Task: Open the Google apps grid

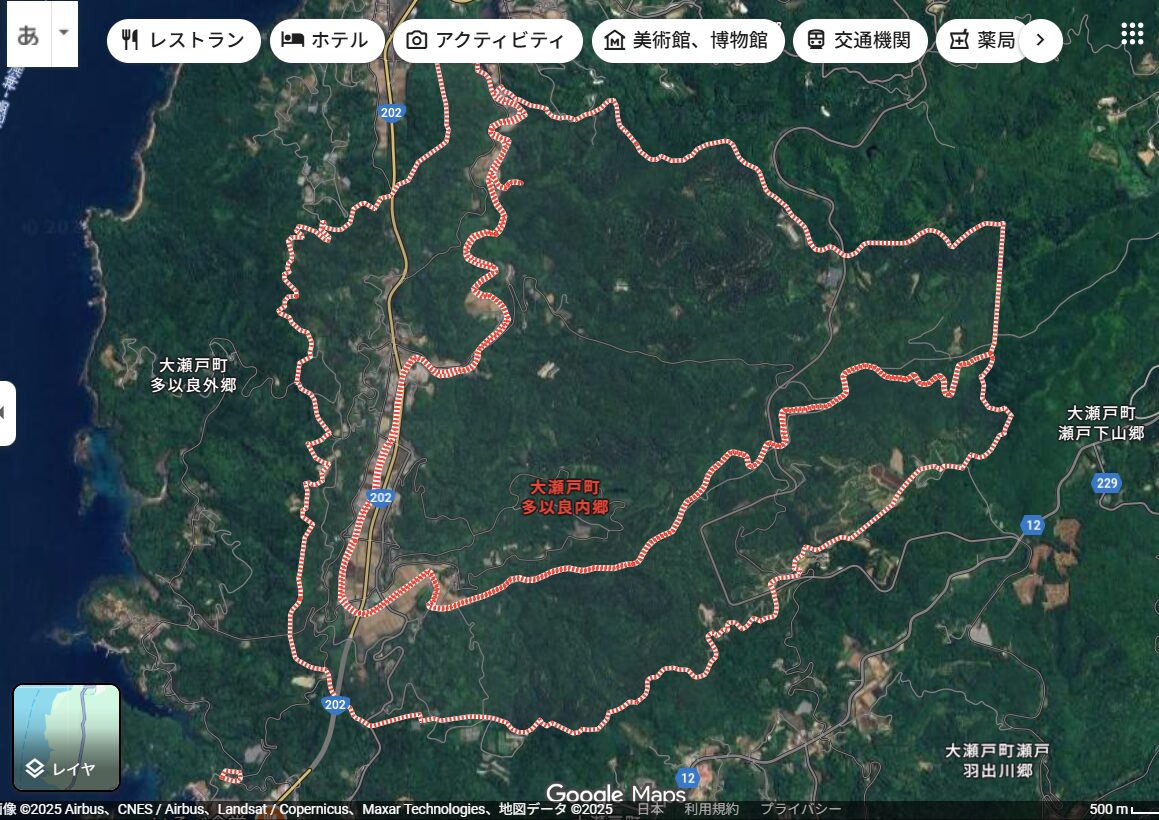Action: coord(1131,34)
